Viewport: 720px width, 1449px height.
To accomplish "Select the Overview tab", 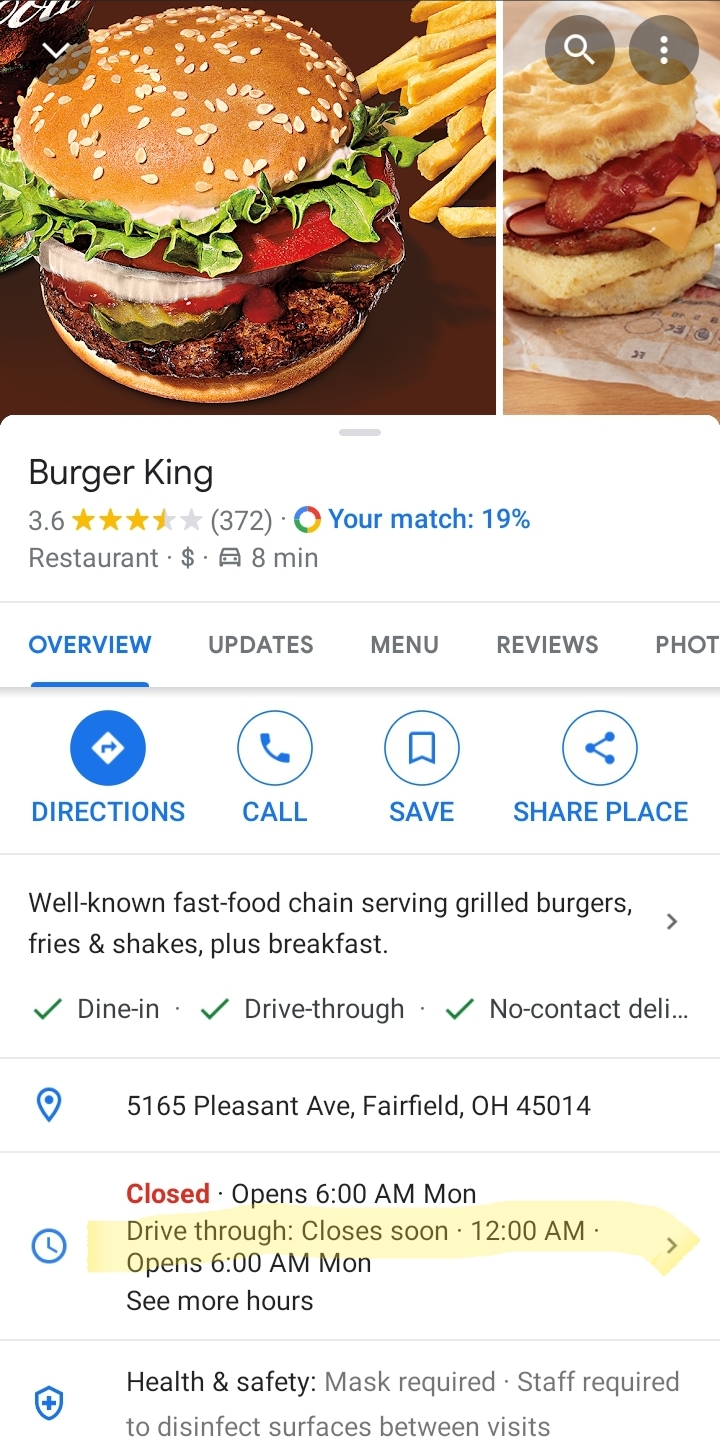I will [x=90, y=645].
